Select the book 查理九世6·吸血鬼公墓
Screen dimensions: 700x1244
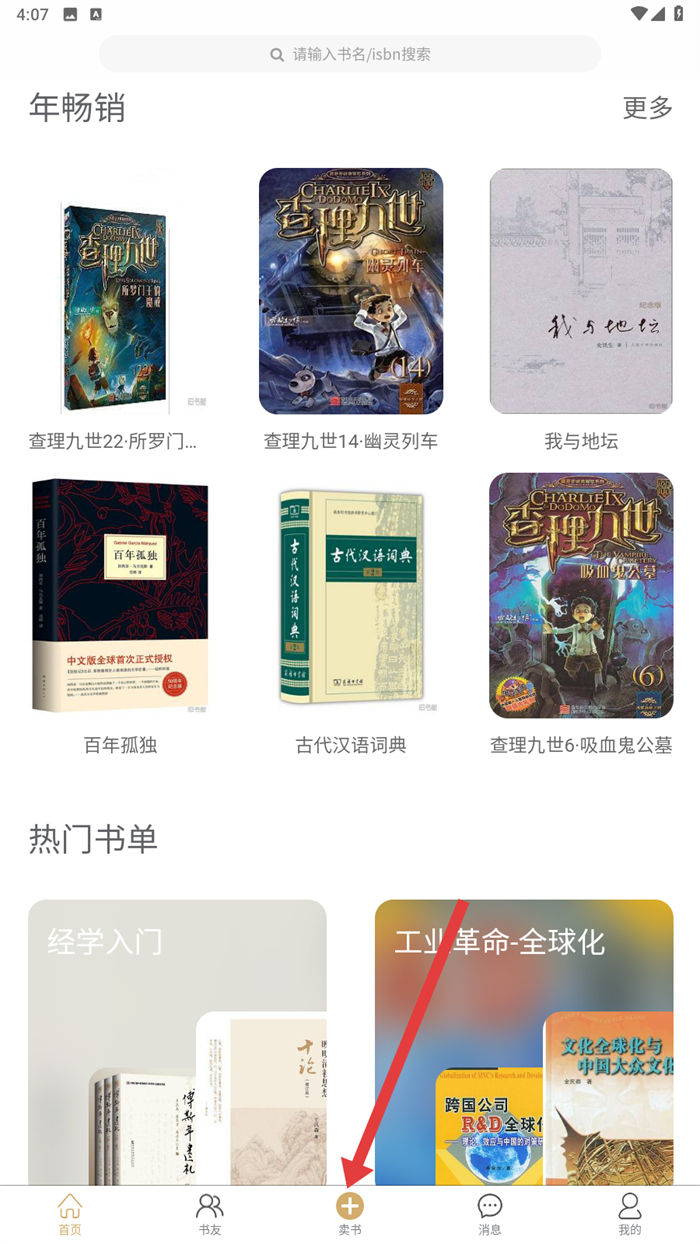pos(581,596)
